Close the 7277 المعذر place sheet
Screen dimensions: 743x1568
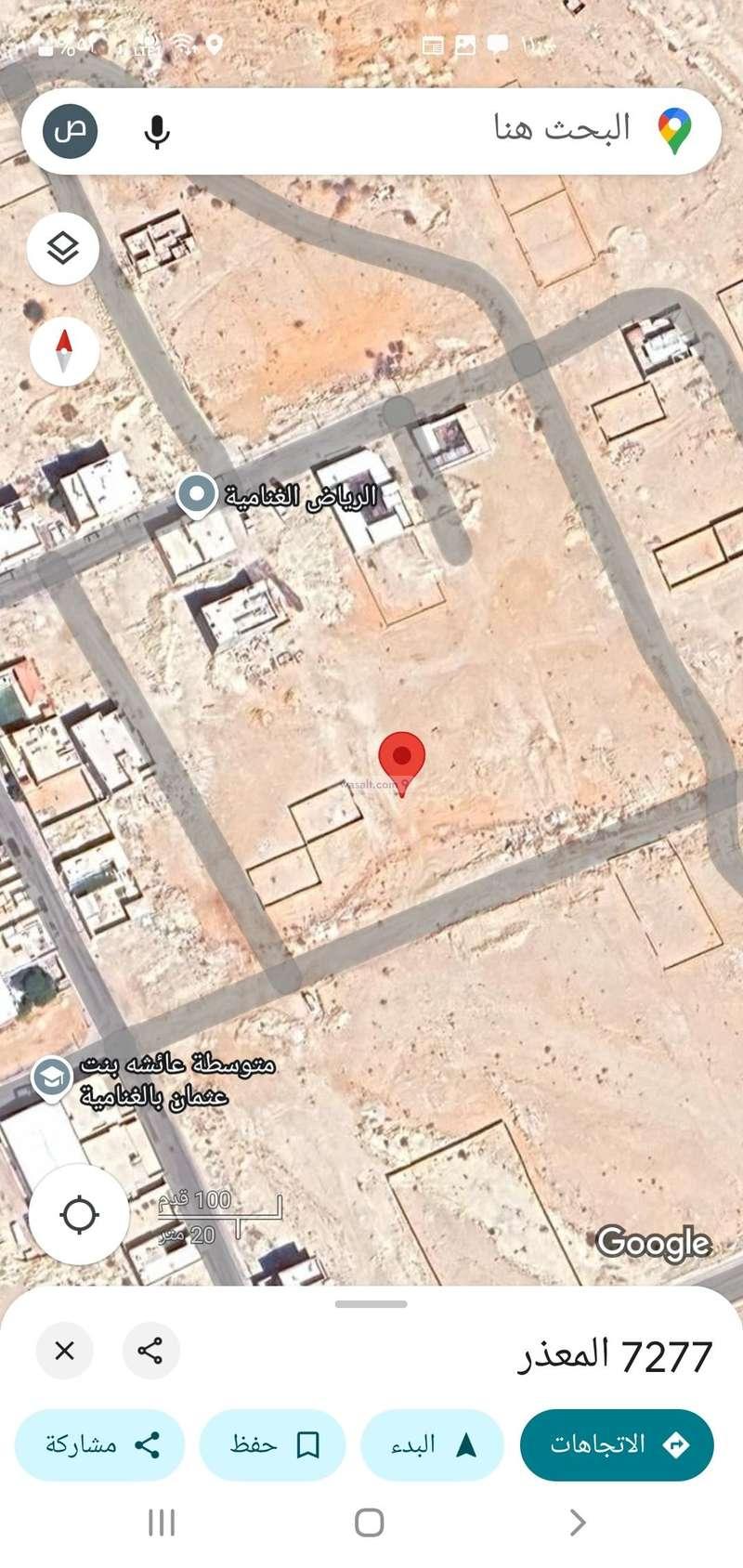64,1350
